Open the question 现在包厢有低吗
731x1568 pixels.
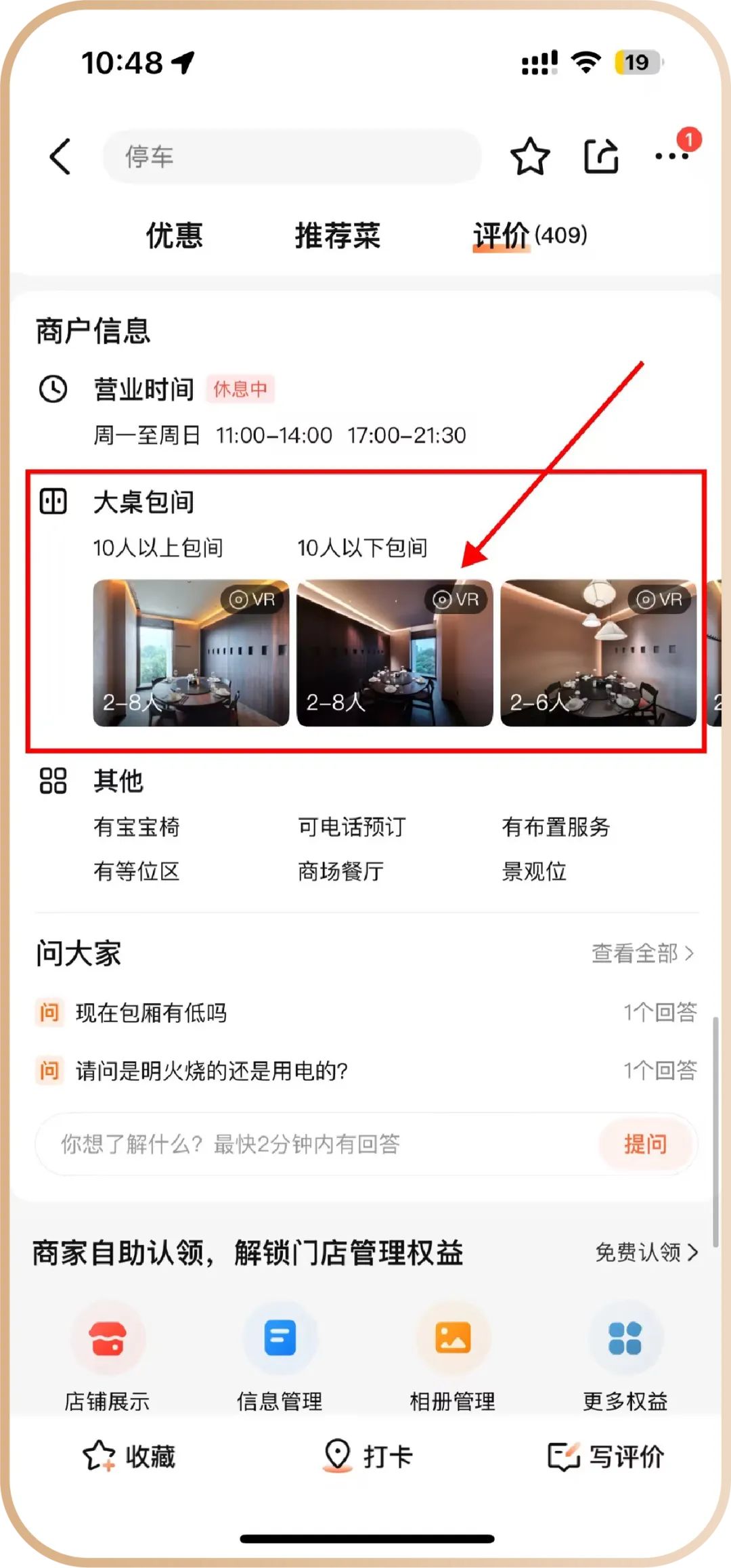point(152,1013)
